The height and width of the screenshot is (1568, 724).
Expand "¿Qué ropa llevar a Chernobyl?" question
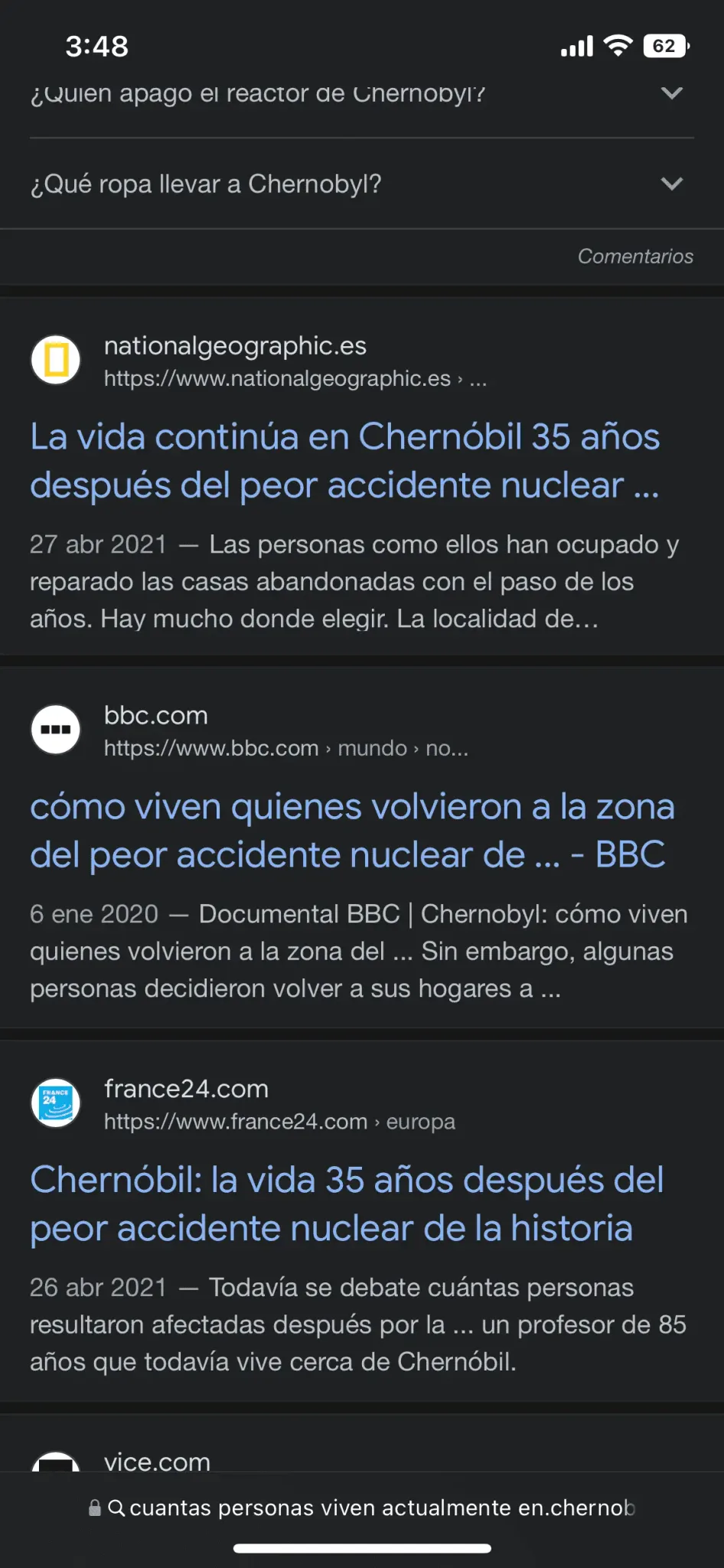tap(361, 184)
